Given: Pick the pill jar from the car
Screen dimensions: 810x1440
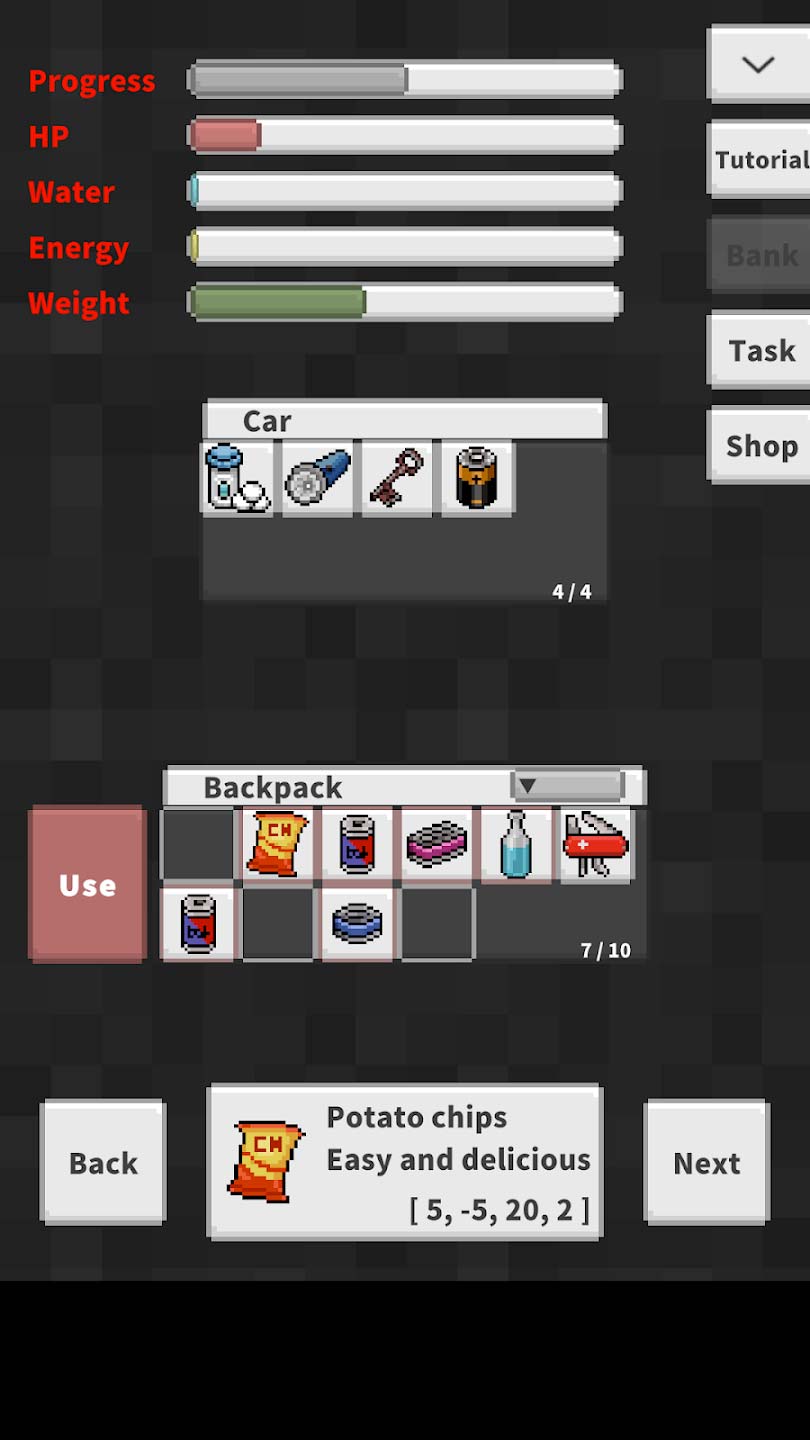Looking at the screenshot, I should (x=237, y=478).
